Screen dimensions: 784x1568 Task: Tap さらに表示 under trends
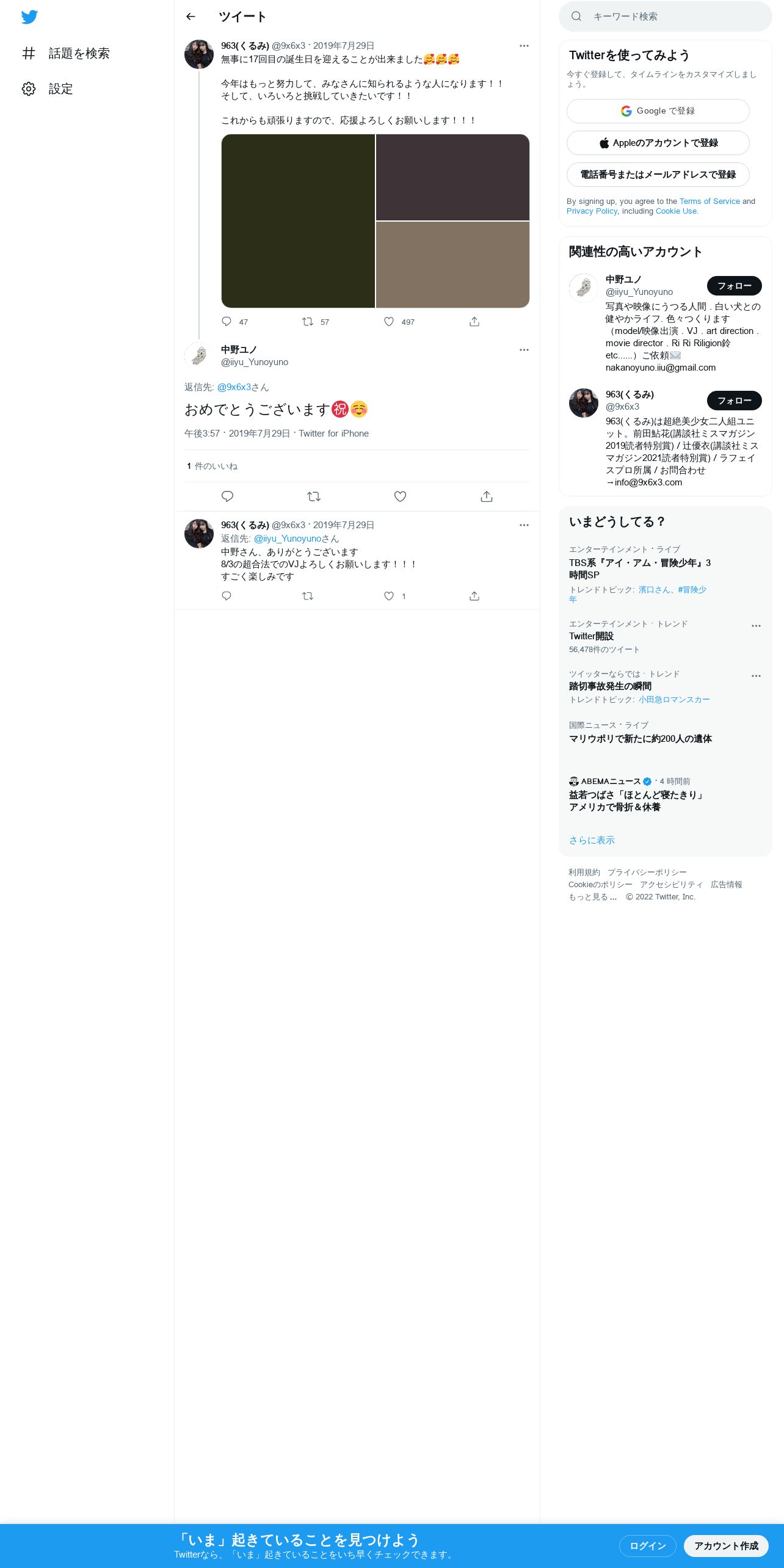coord(592,840)
